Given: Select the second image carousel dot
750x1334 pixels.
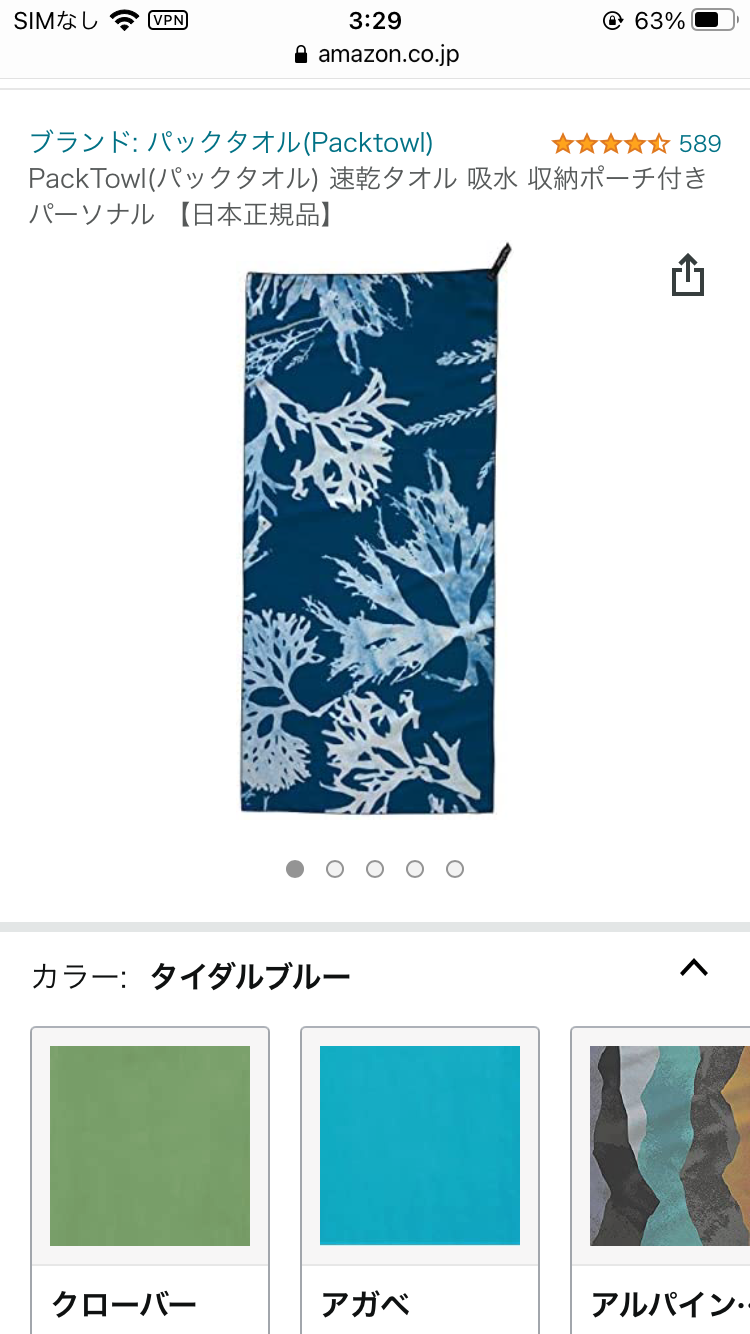Looking at the screenshot, I should [x=335, y=869].
